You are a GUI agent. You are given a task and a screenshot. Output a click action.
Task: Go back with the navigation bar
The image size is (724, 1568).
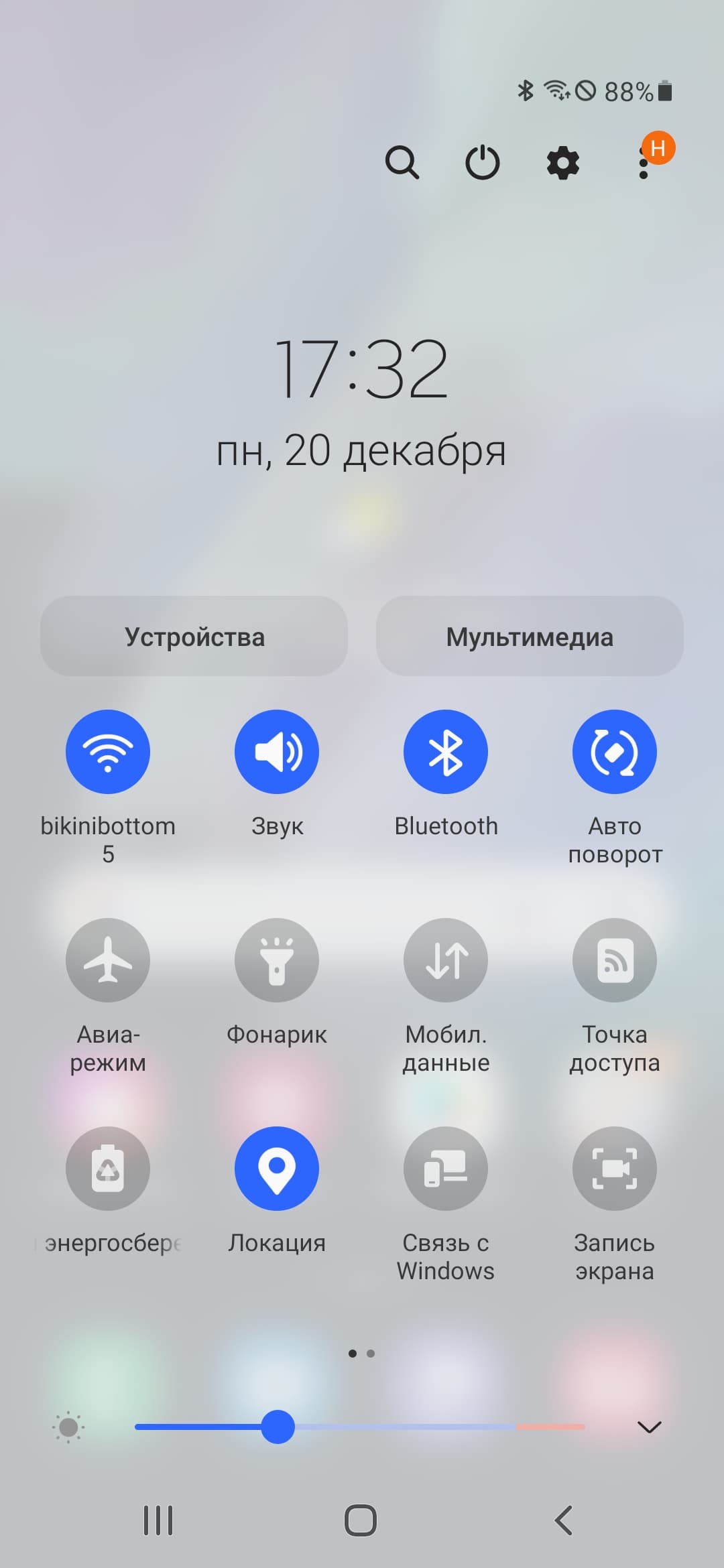[563, 1520]
